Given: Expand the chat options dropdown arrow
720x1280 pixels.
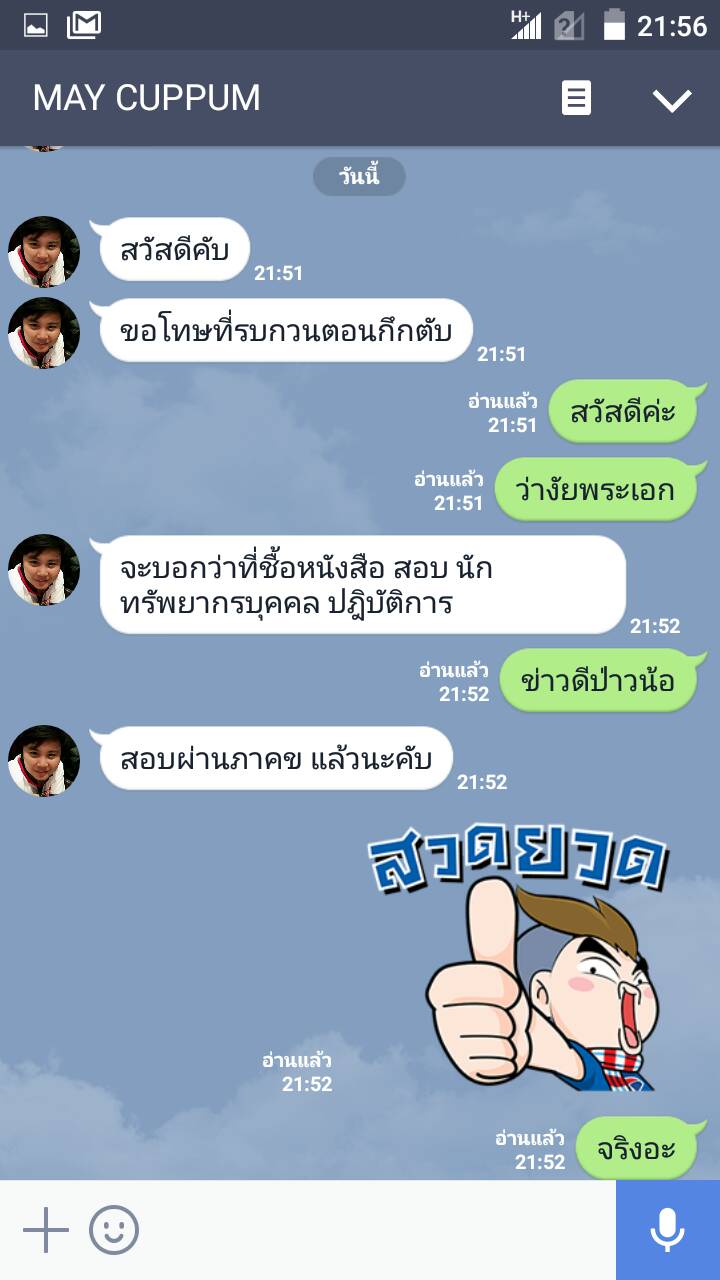Looking at the screenshot, I should (x=671, y=99).
